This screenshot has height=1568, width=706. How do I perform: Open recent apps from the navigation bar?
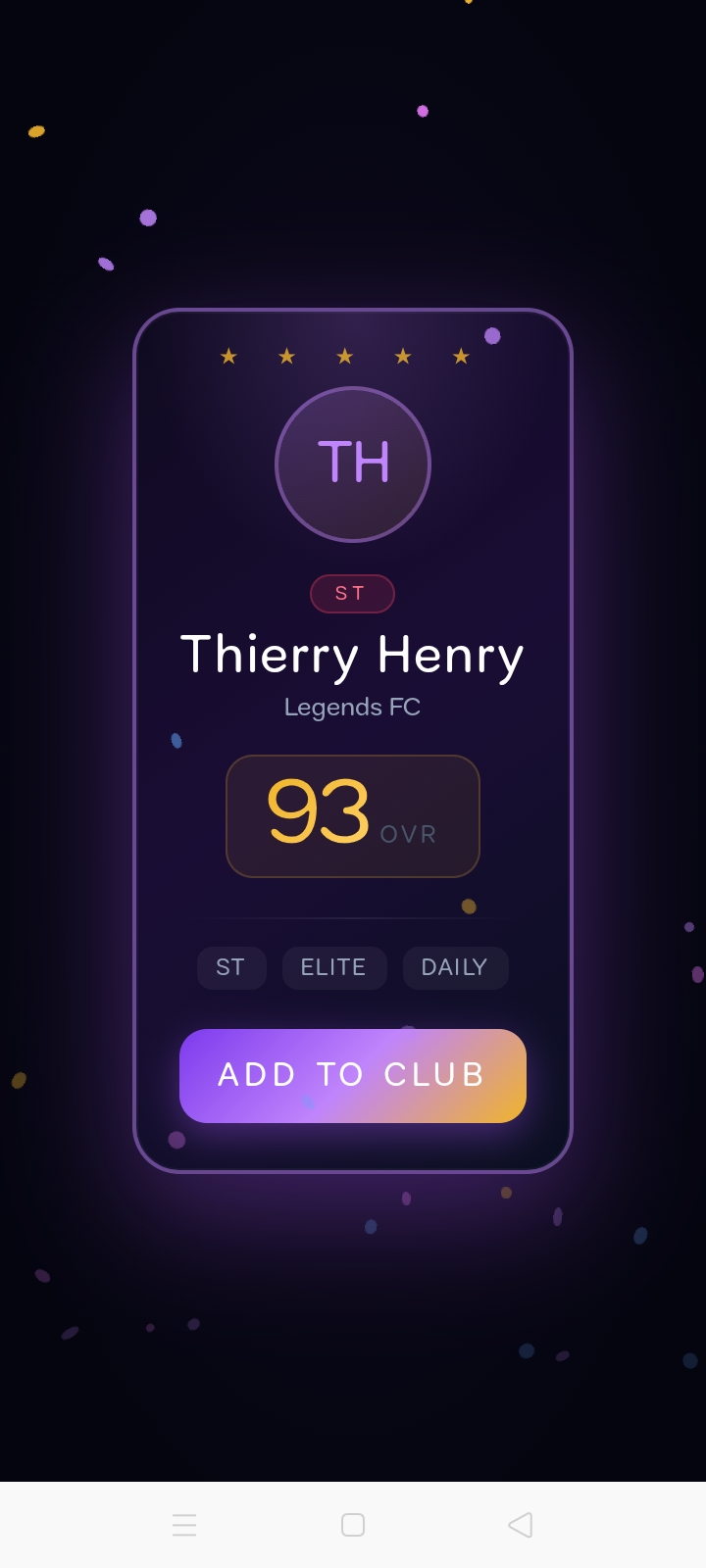[x=184, y=1525]
